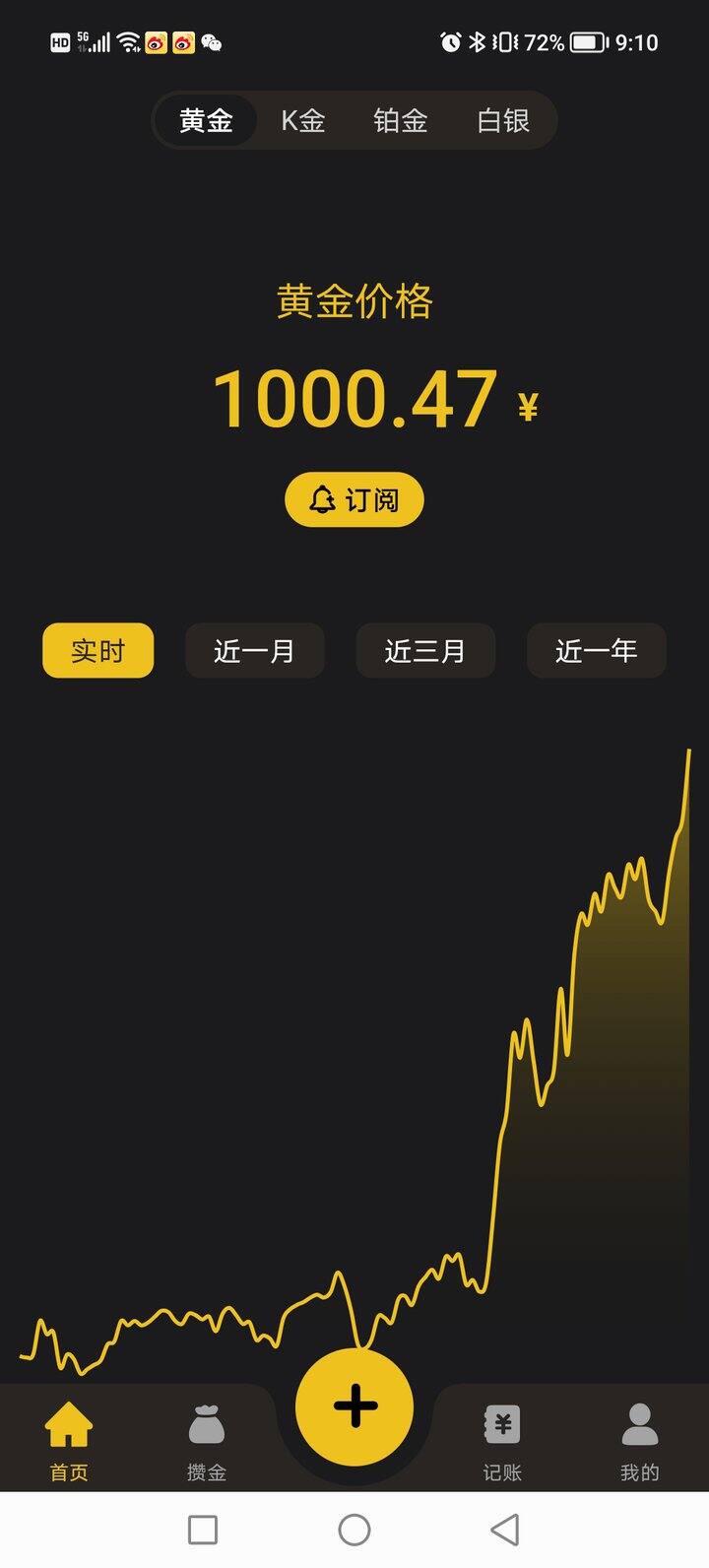
Task: Enable the 近一月 one-month view
Action: 254,650
